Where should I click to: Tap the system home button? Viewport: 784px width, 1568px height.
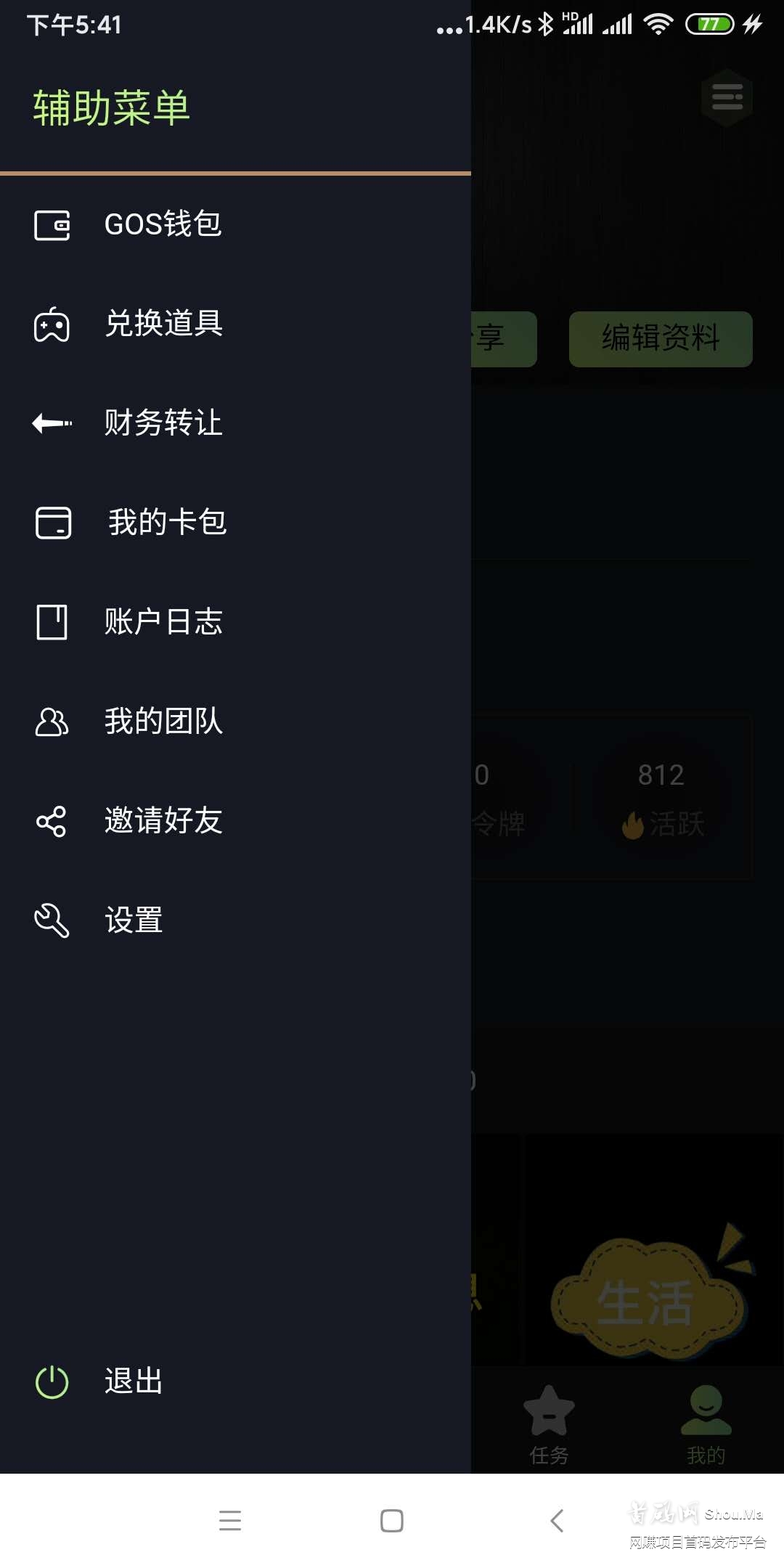pos(392,1520)
